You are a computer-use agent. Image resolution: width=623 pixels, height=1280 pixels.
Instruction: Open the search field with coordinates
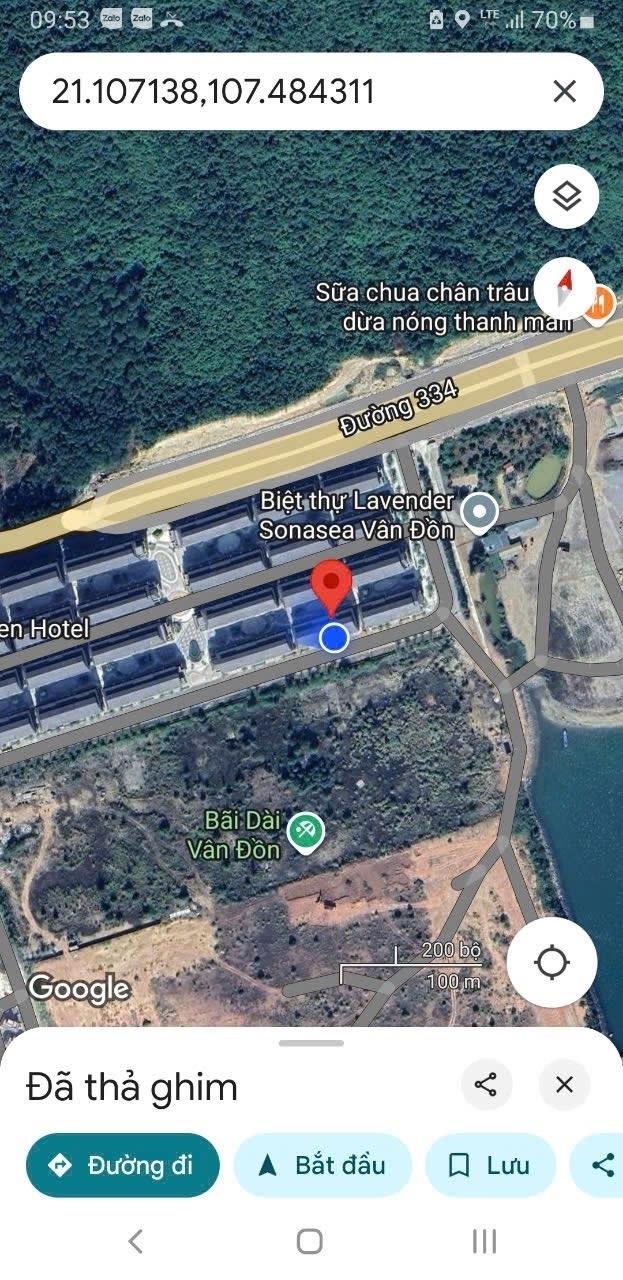point(280,92)
